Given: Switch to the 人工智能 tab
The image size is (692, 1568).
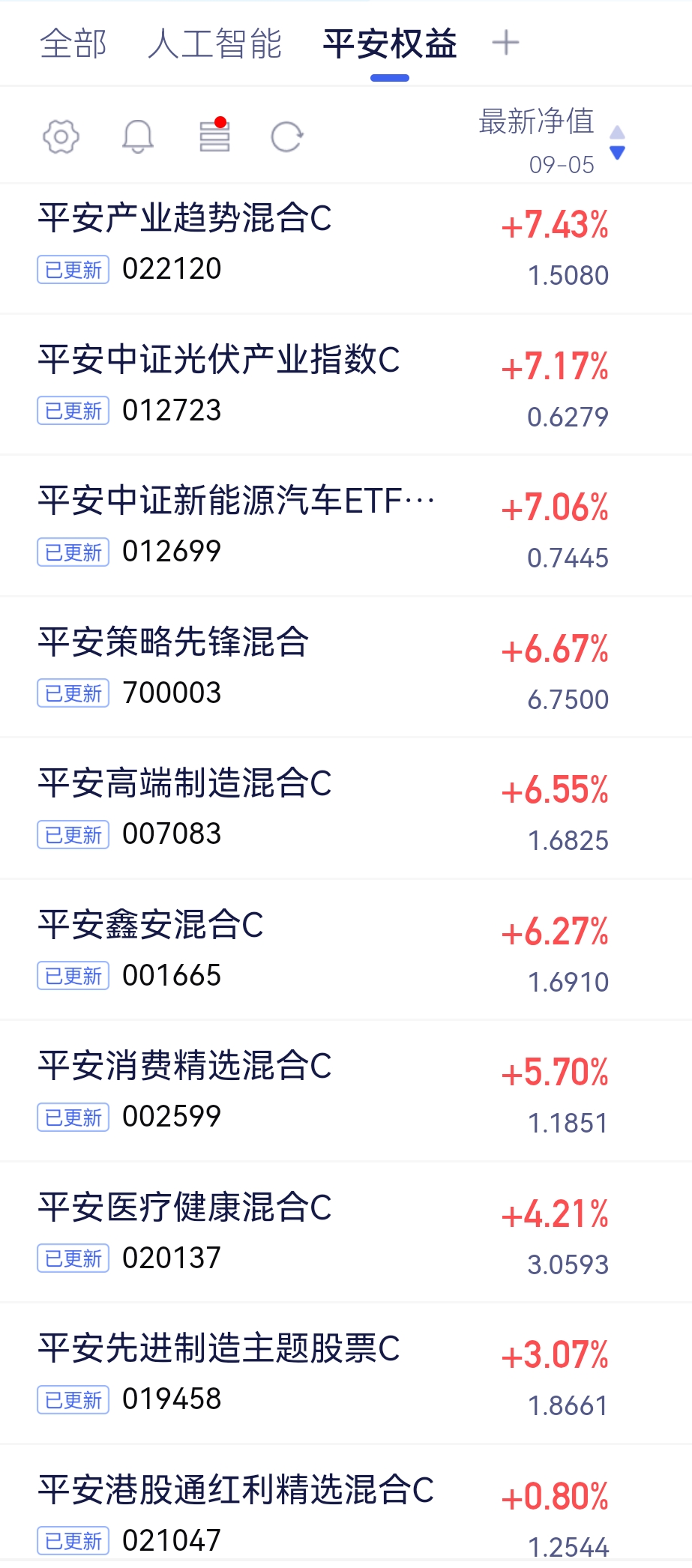Looking at the screenshot, I should click(x=214, y=44).
